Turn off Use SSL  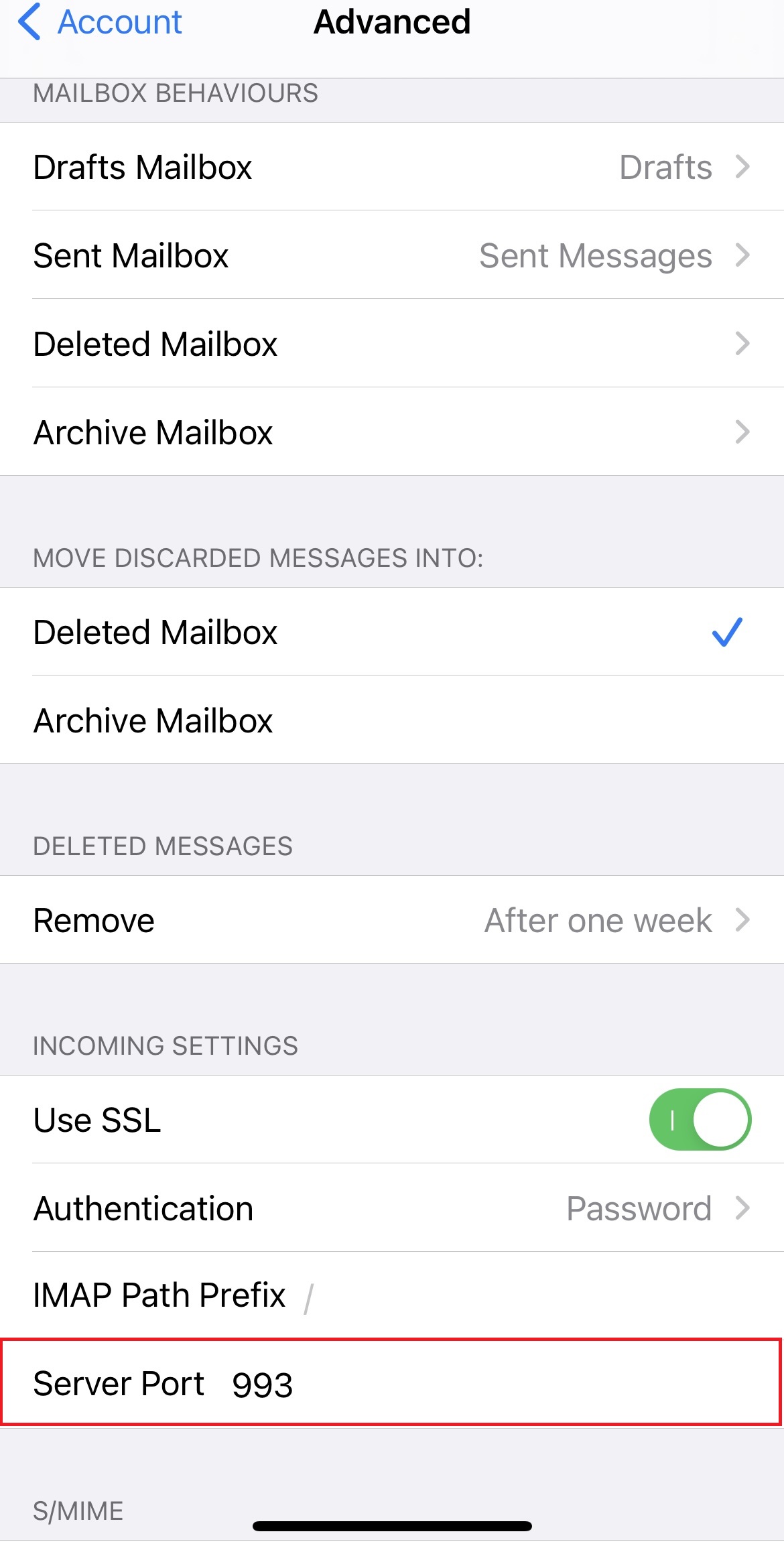(x=700, y=1120)
